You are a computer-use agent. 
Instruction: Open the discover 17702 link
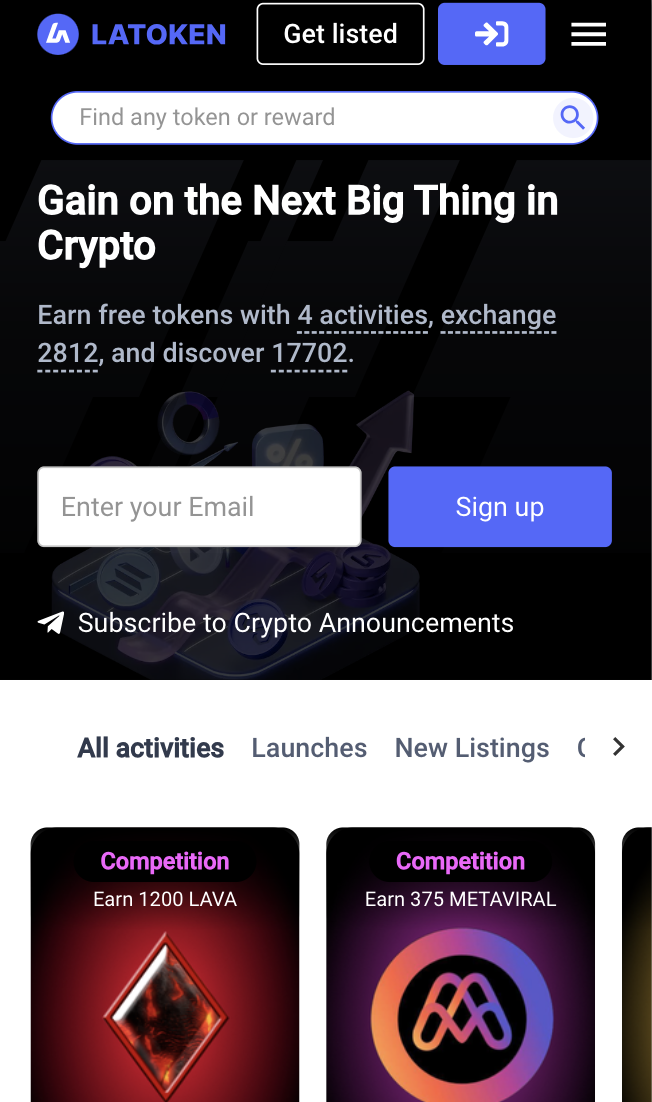click(x=309, y=353)
